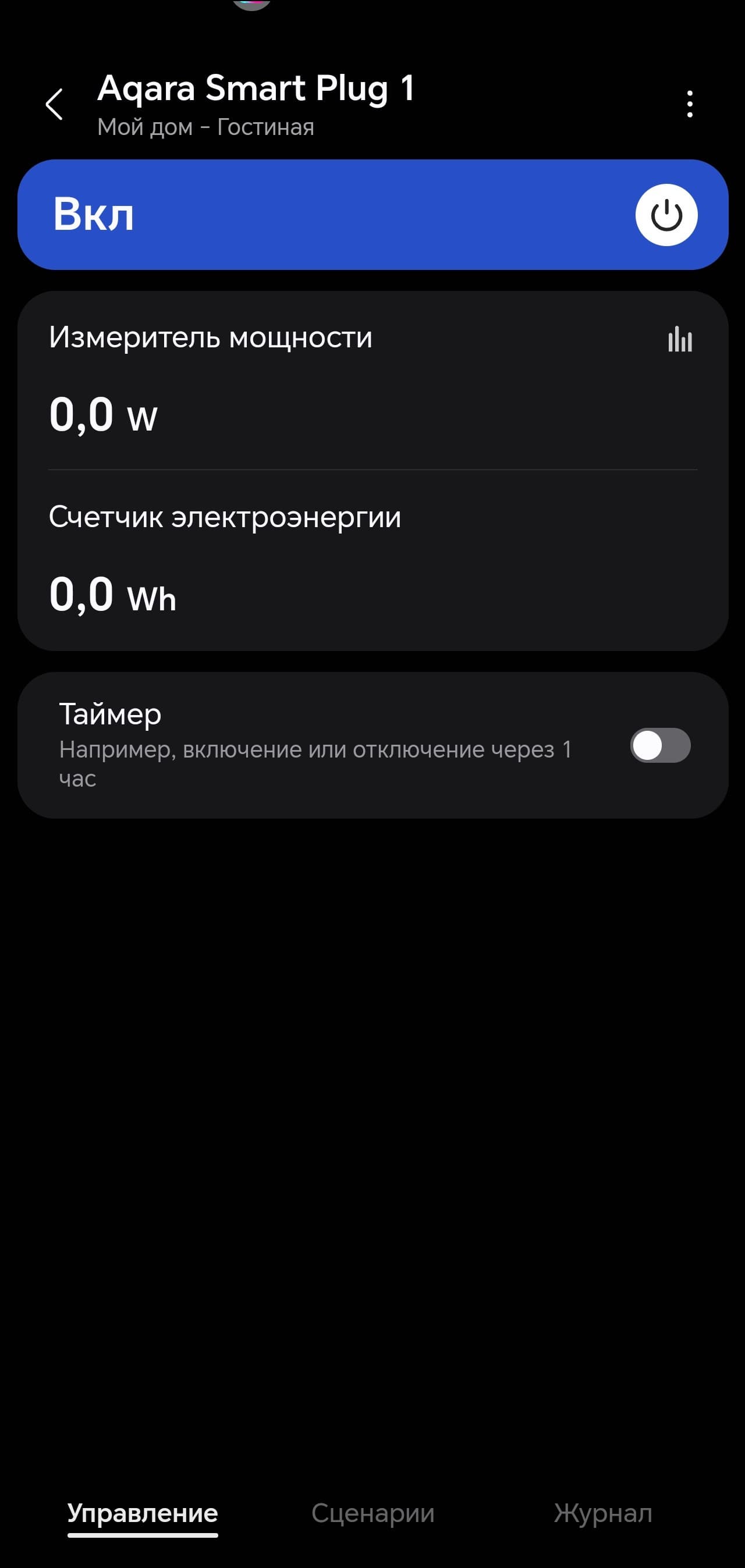
Task: Enable the Таймер switch
Action: [x=659, y=745]
